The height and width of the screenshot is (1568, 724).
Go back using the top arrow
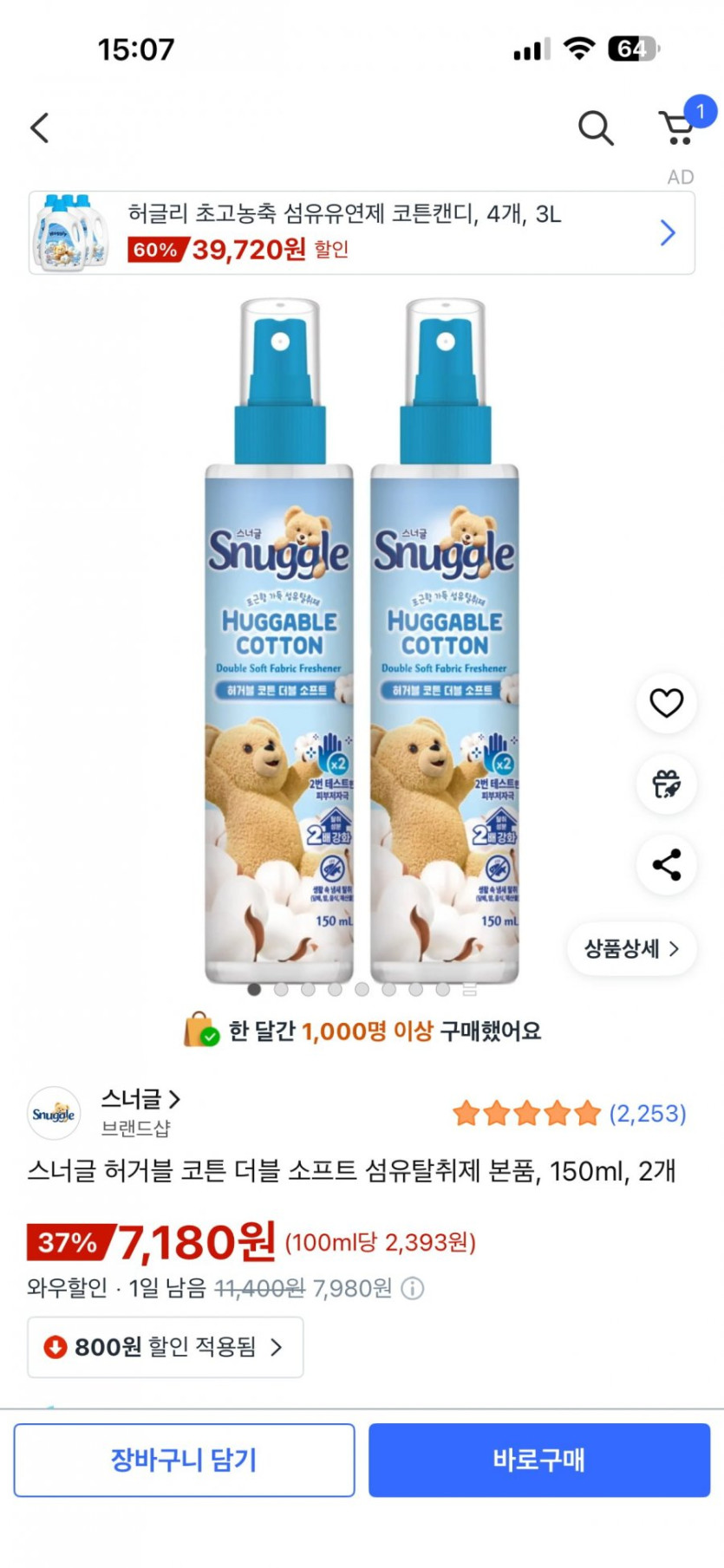pyautogui.click(x=40, y=128)
